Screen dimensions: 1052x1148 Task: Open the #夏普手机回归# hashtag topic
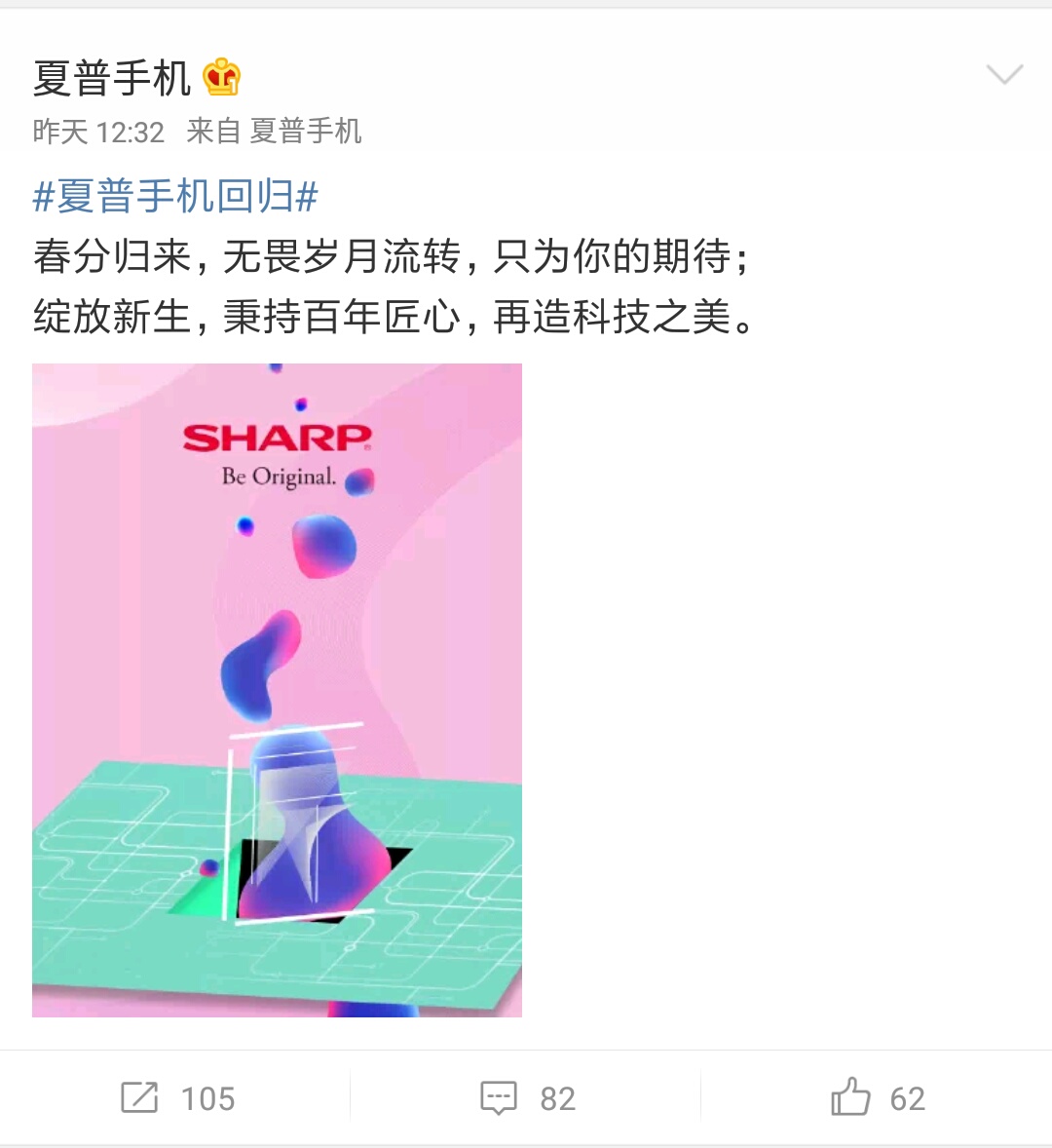click(175, 196)
